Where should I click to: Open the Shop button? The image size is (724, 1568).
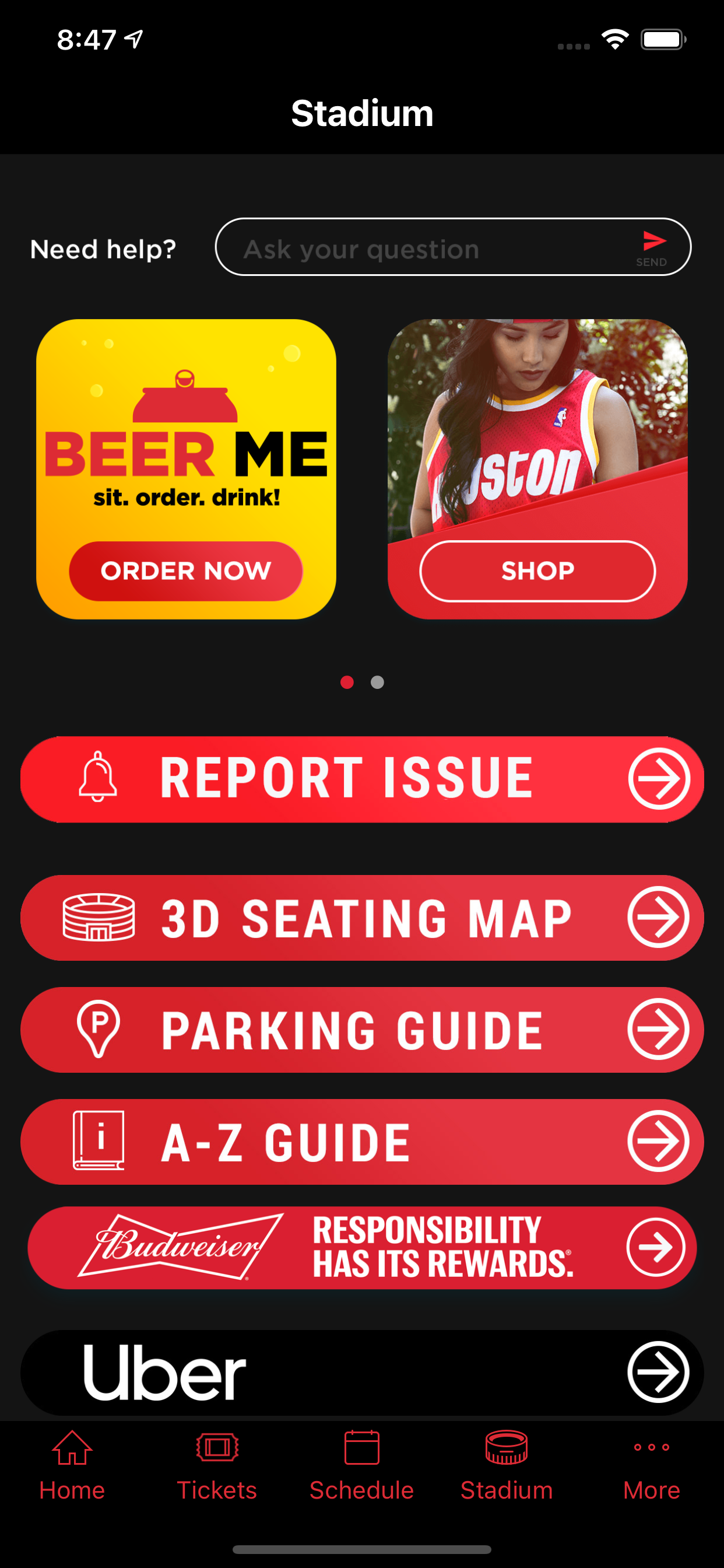point(537,571)
